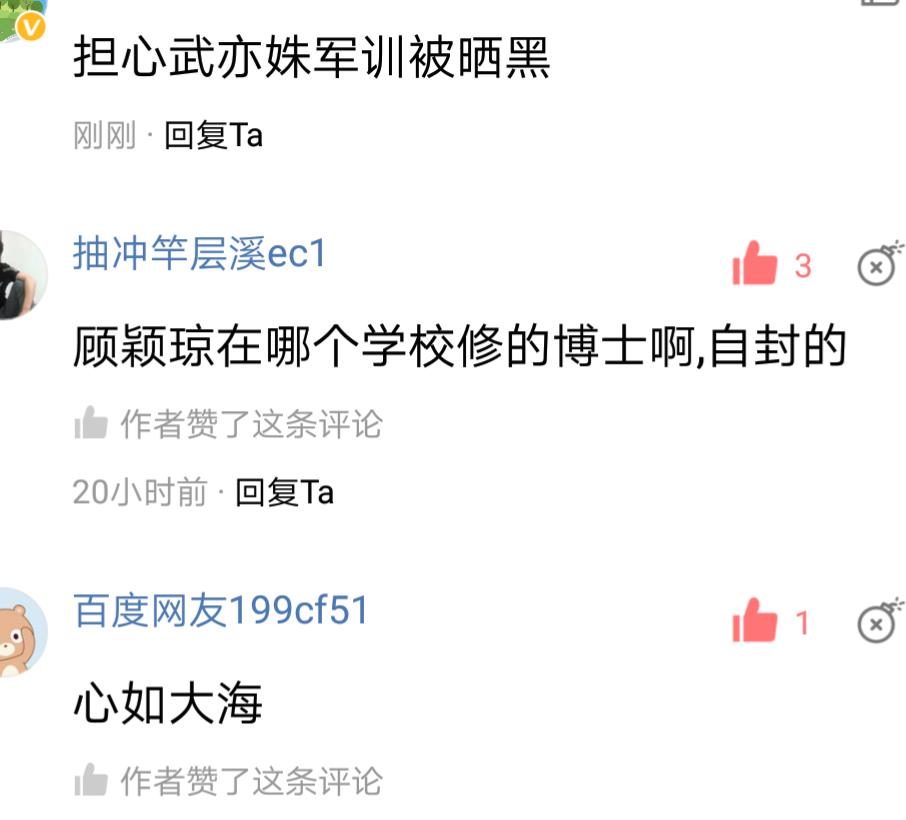Reply to the comment about 武亦姝军训
Image resolution: width=906 pixels, height=820 pixels.
[213, 136]
